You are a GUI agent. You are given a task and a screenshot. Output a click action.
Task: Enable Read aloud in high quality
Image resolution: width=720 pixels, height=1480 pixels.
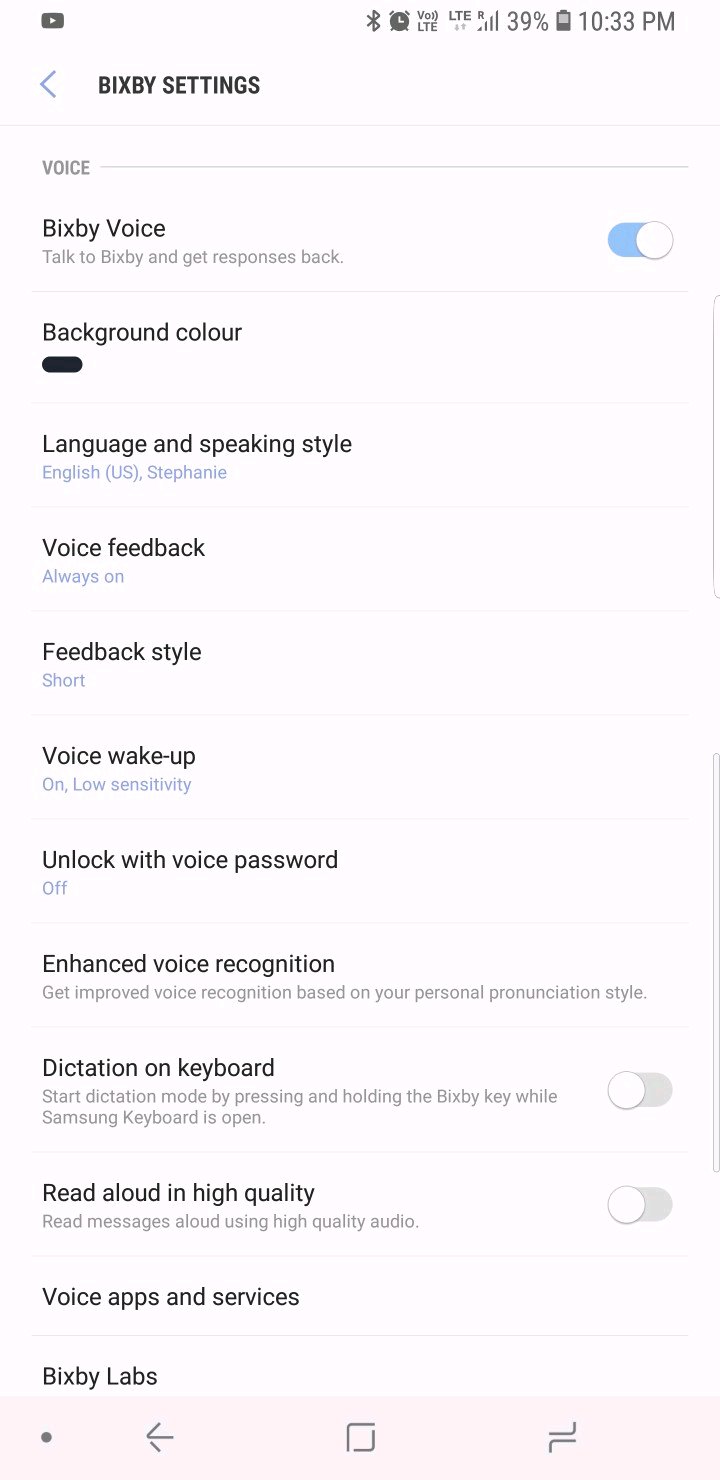coord(640,1205)
